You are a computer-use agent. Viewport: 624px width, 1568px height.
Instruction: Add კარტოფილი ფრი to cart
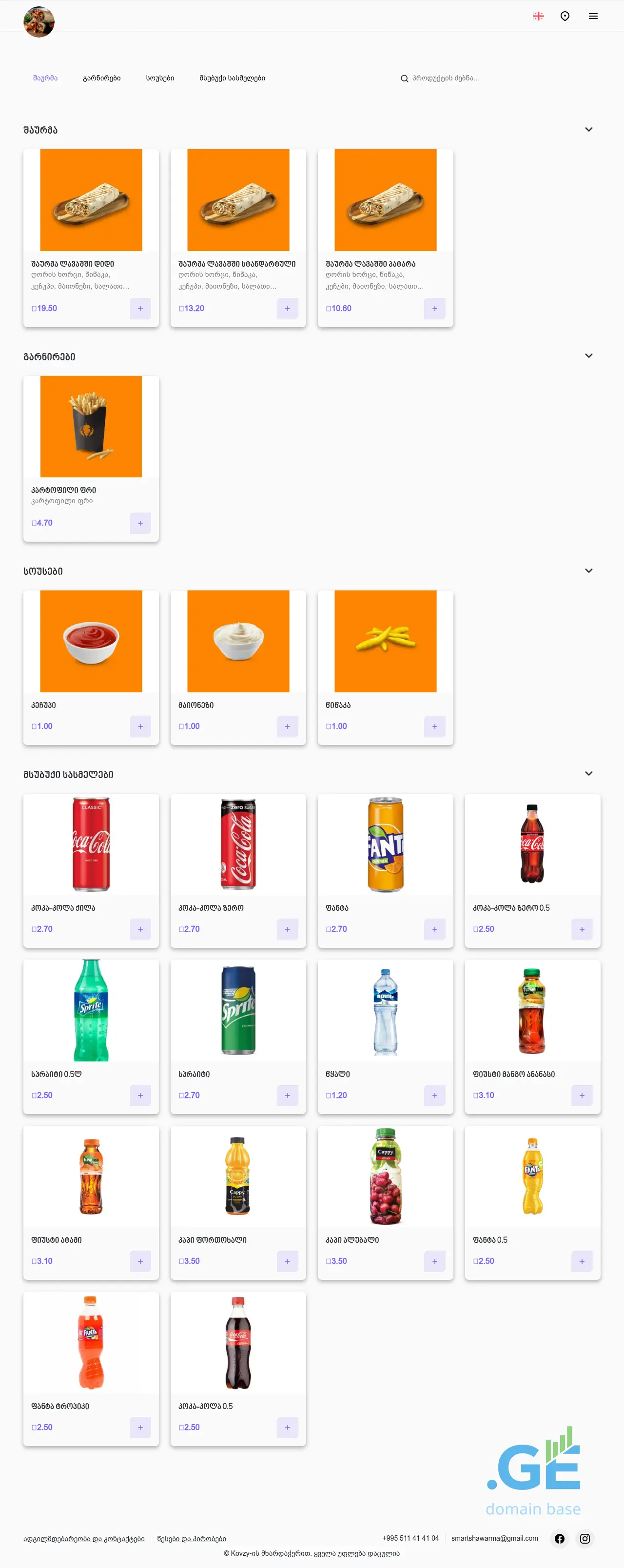click(140, 524)
